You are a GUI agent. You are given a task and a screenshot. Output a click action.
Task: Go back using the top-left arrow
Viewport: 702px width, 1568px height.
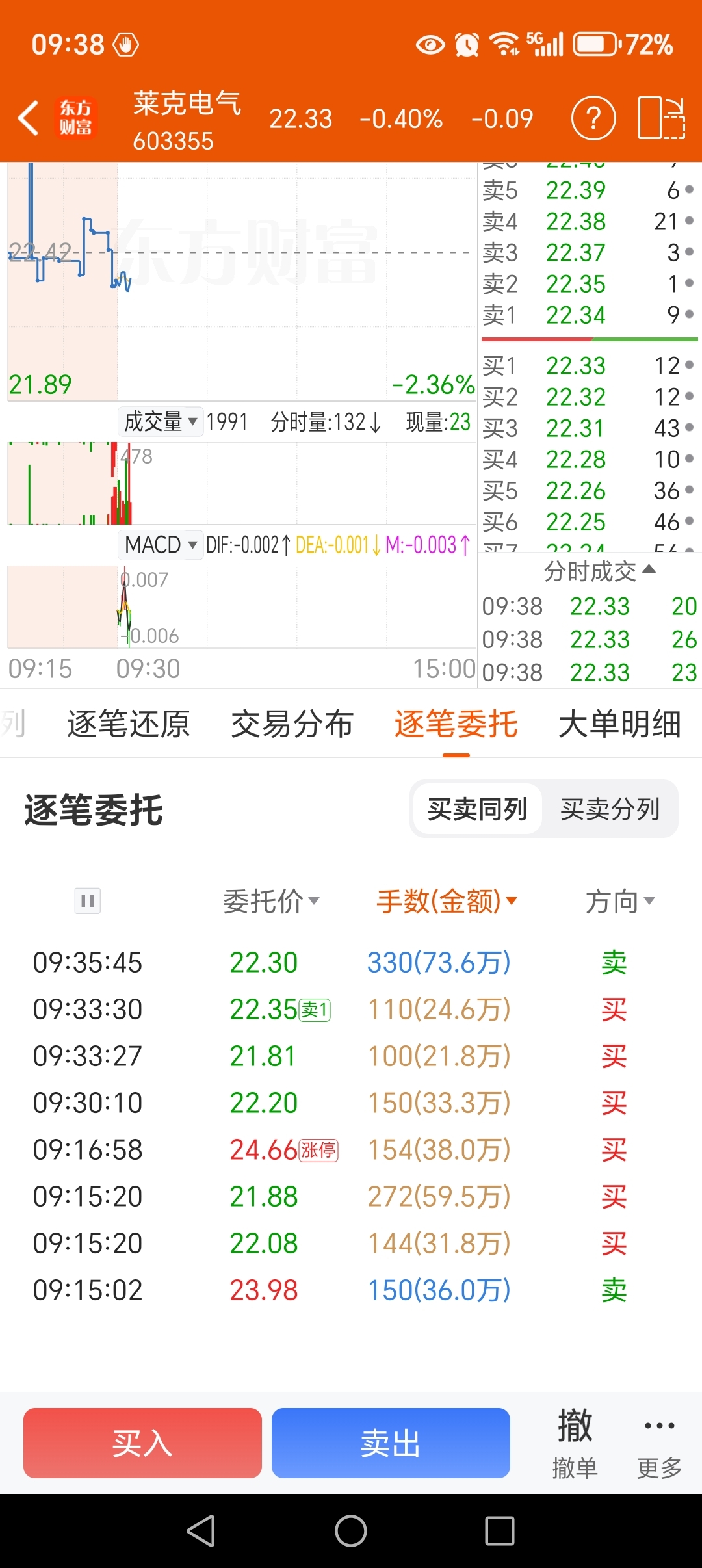point(29,118)
